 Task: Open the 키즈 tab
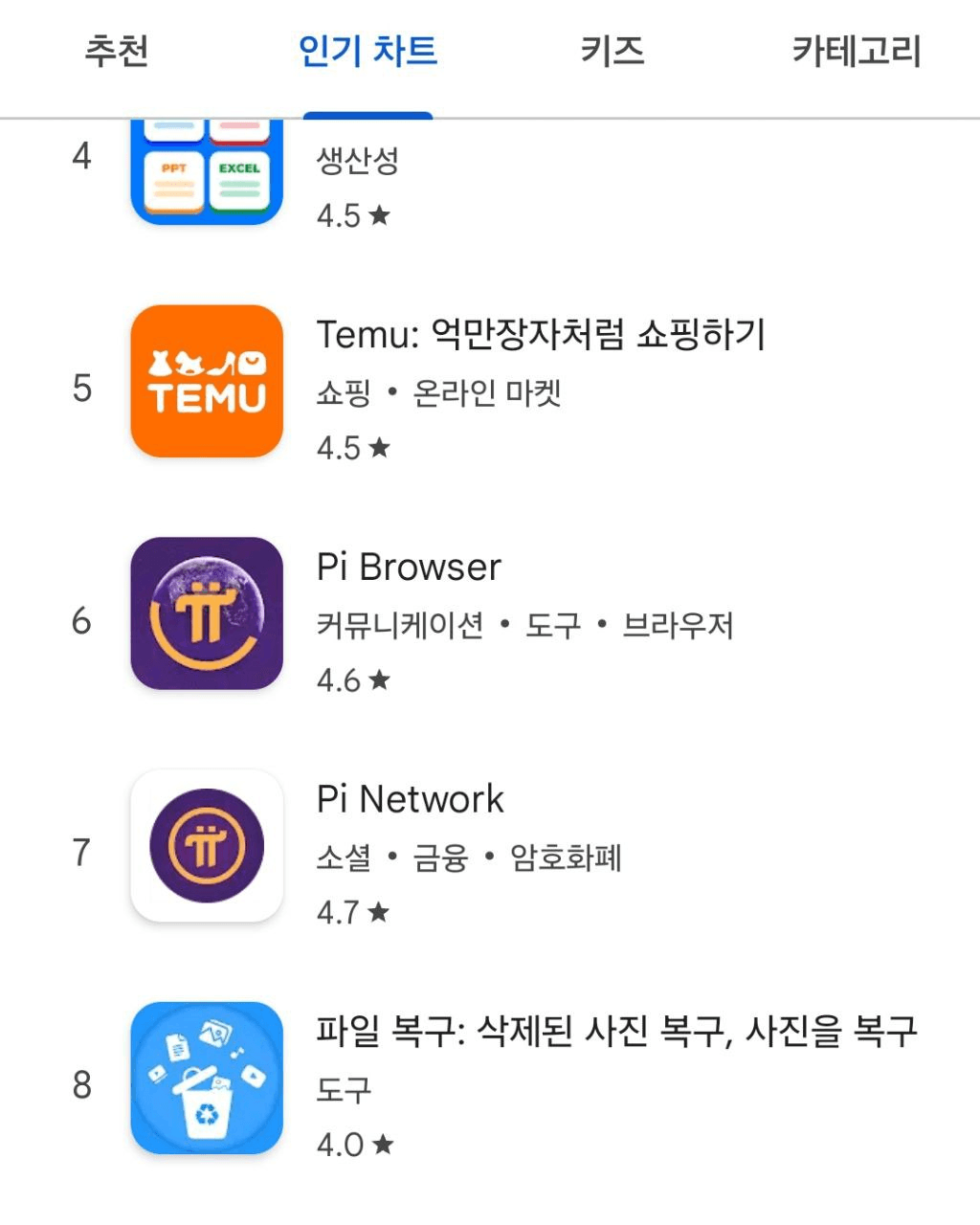click(x=612, y=52)
